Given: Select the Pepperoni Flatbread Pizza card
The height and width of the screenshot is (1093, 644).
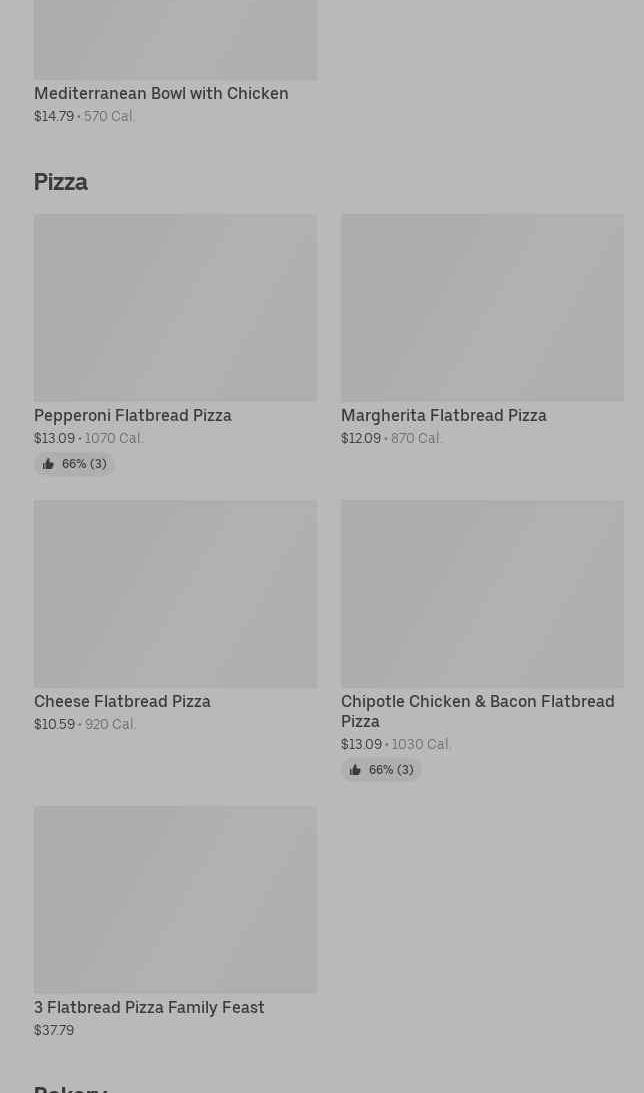Looking at the screenshot, I should click(175, 345).
